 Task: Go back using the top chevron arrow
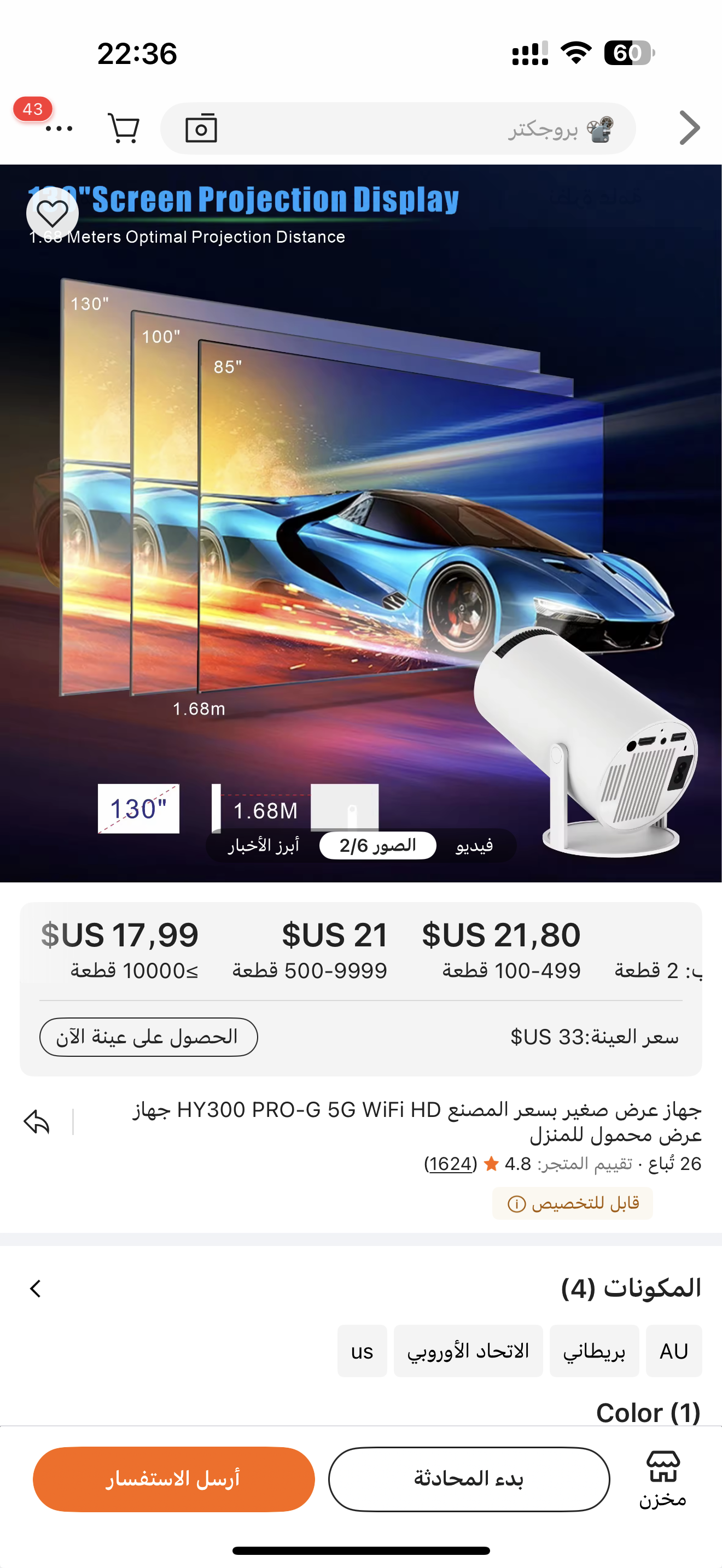tap(690, 128)
